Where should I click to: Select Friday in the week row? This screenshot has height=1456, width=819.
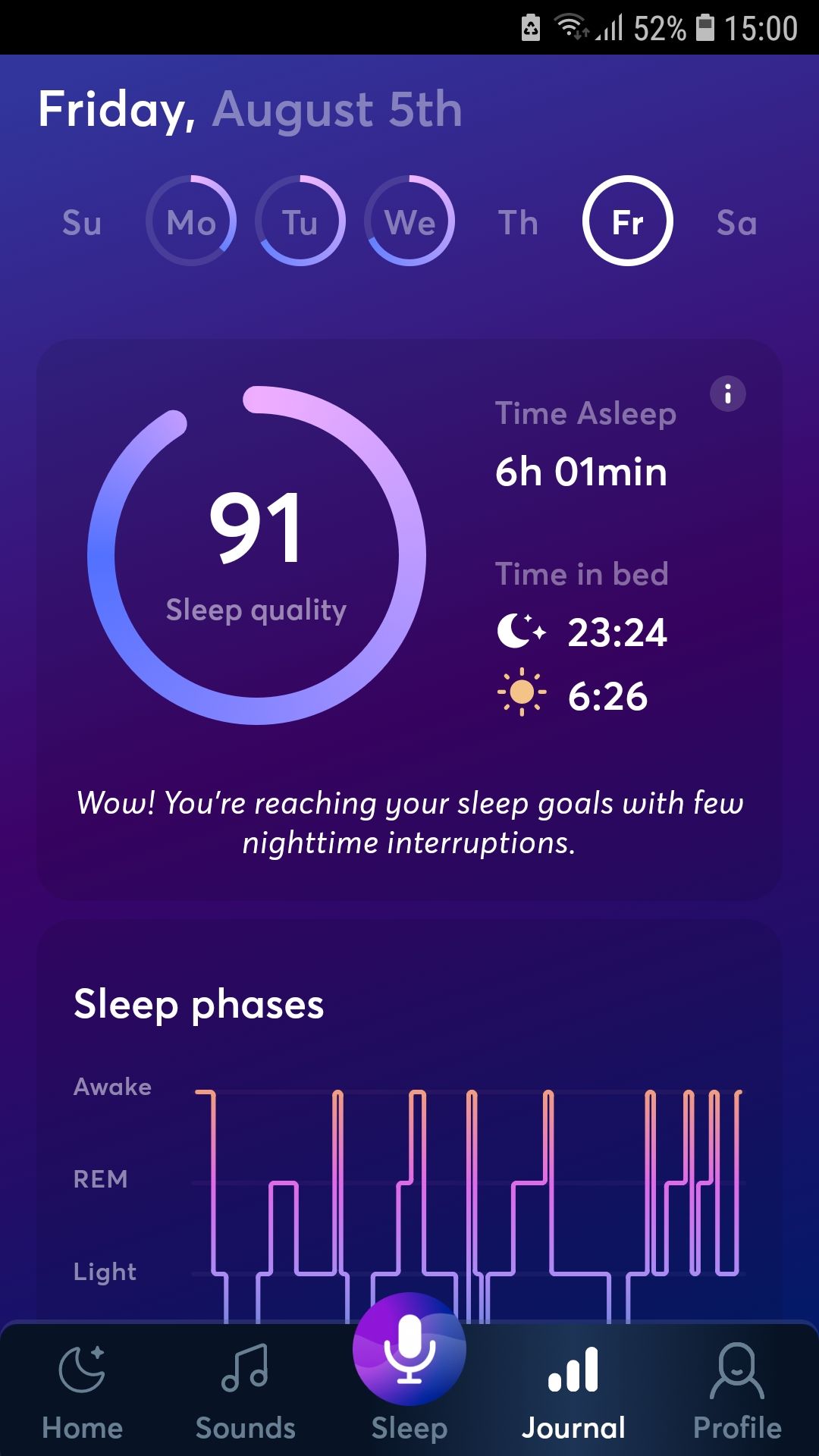(628, 221)
